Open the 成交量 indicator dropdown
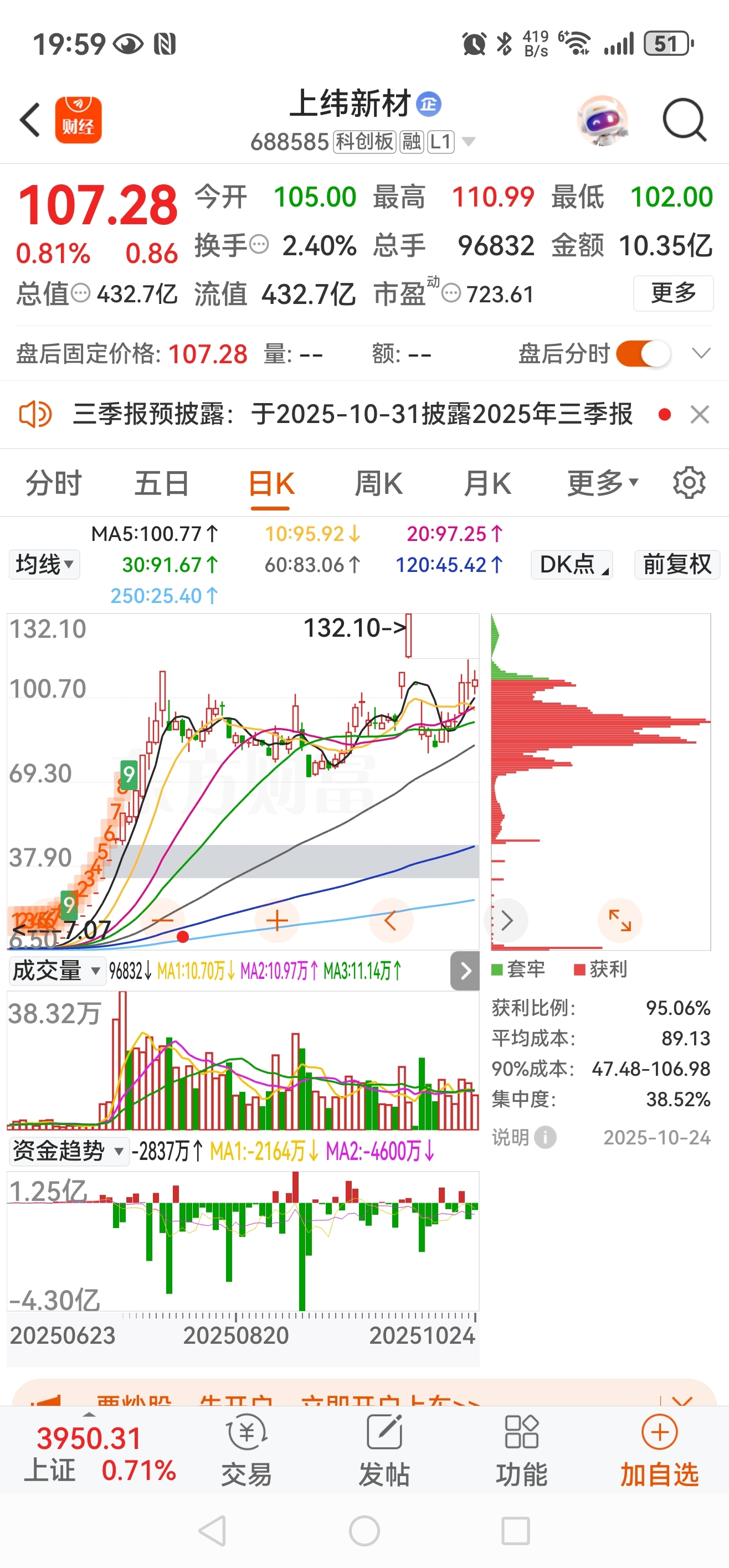The height and width of the screenshot is (1568, 729). 55,971
